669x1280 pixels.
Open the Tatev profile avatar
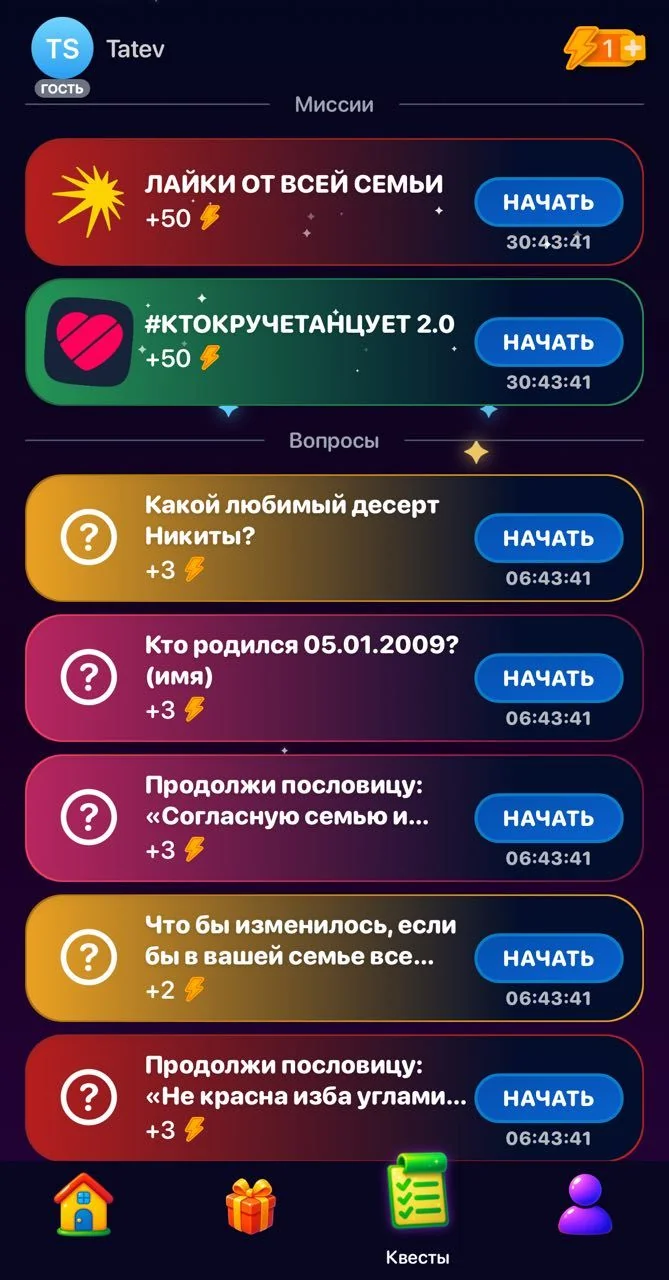pos(62,48)
